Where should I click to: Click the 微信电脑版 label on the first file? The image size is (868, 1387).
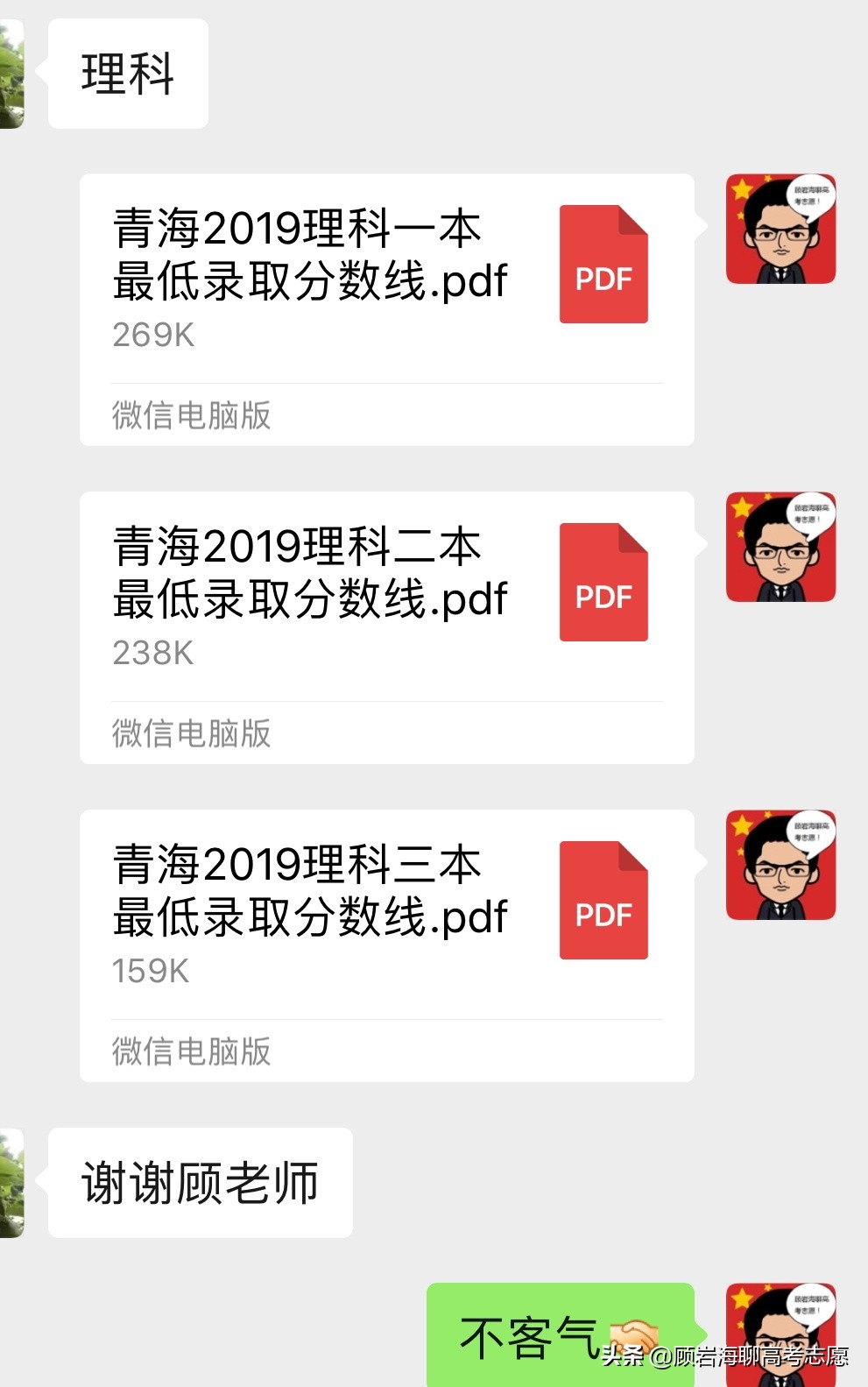192,413
